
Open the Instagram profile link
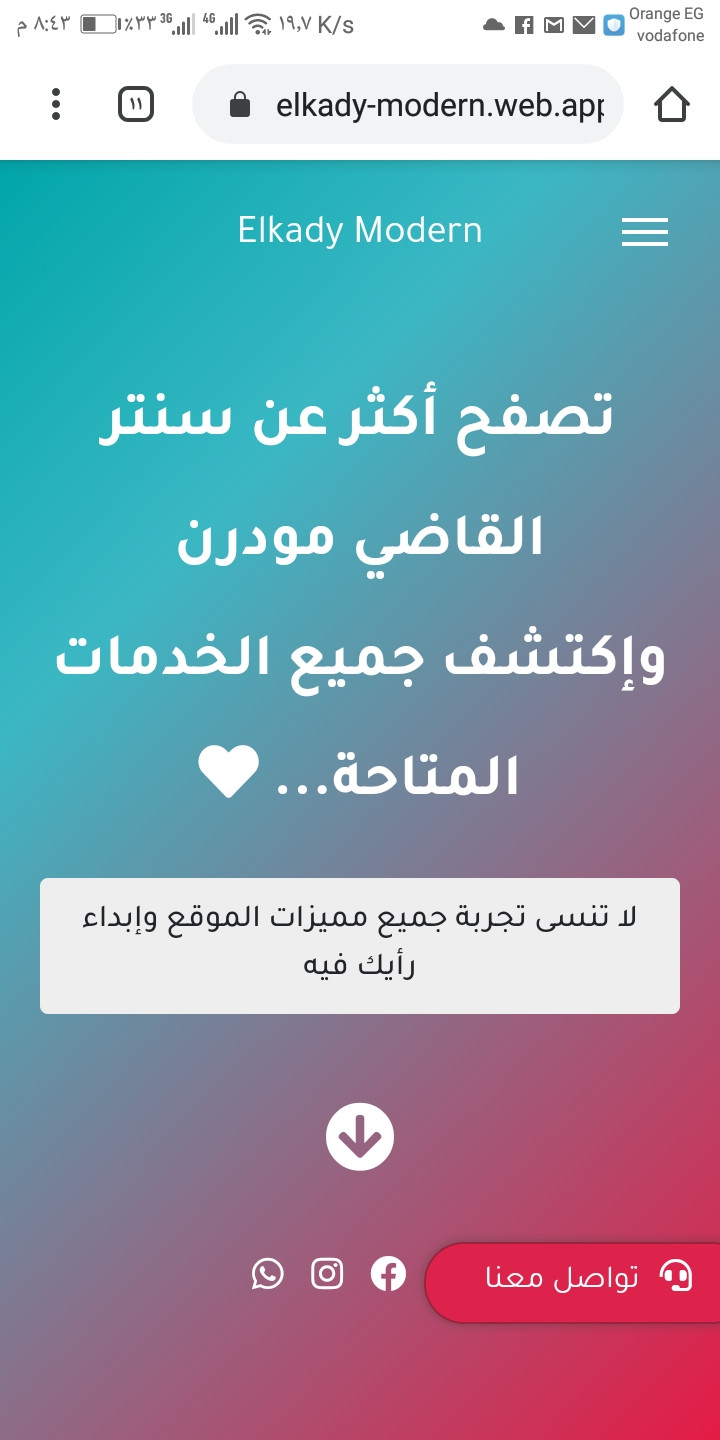327,1274
